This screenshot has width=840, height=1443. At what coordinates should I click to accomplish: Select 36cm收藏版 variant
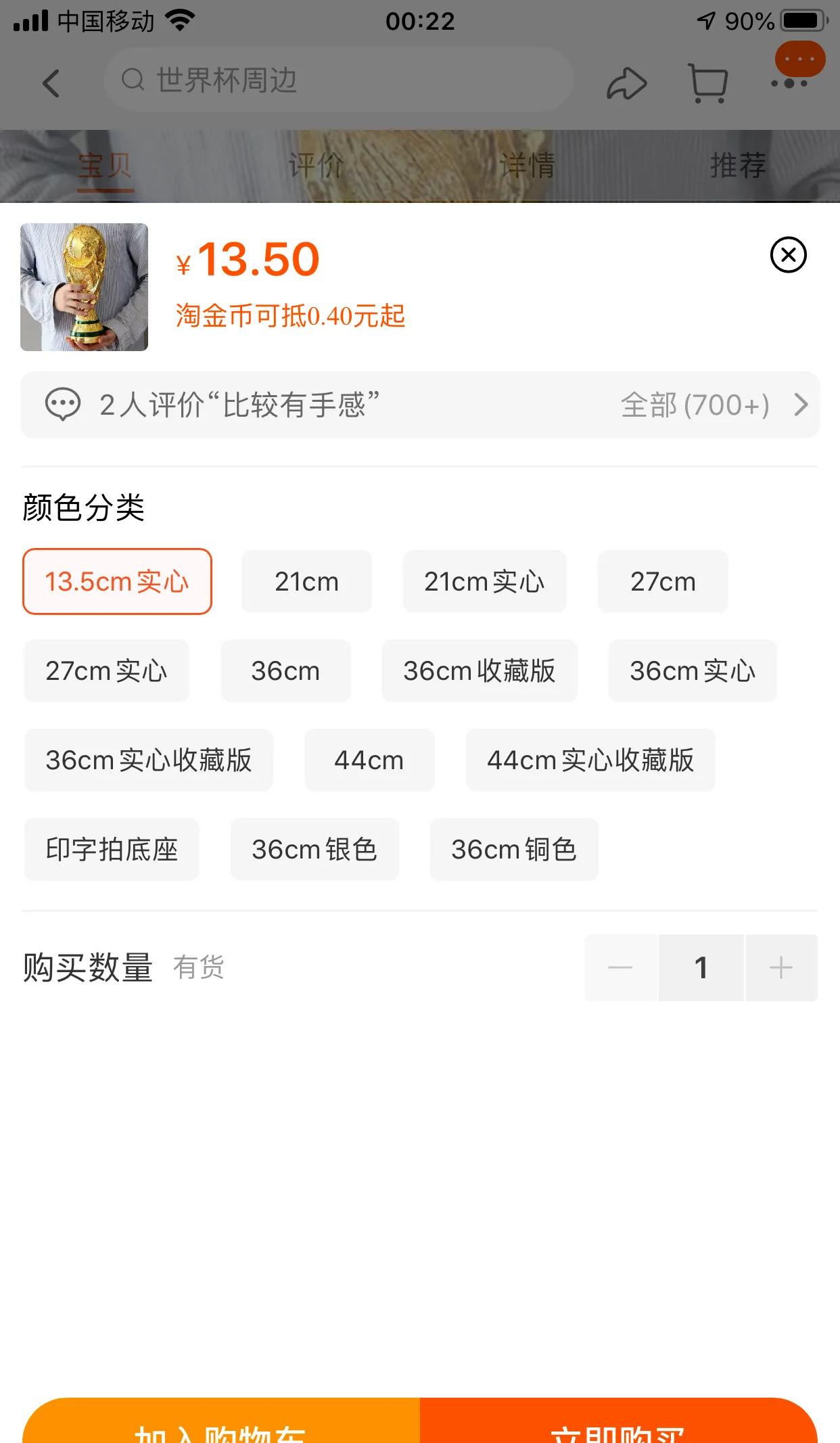click(x=480, y=671)
